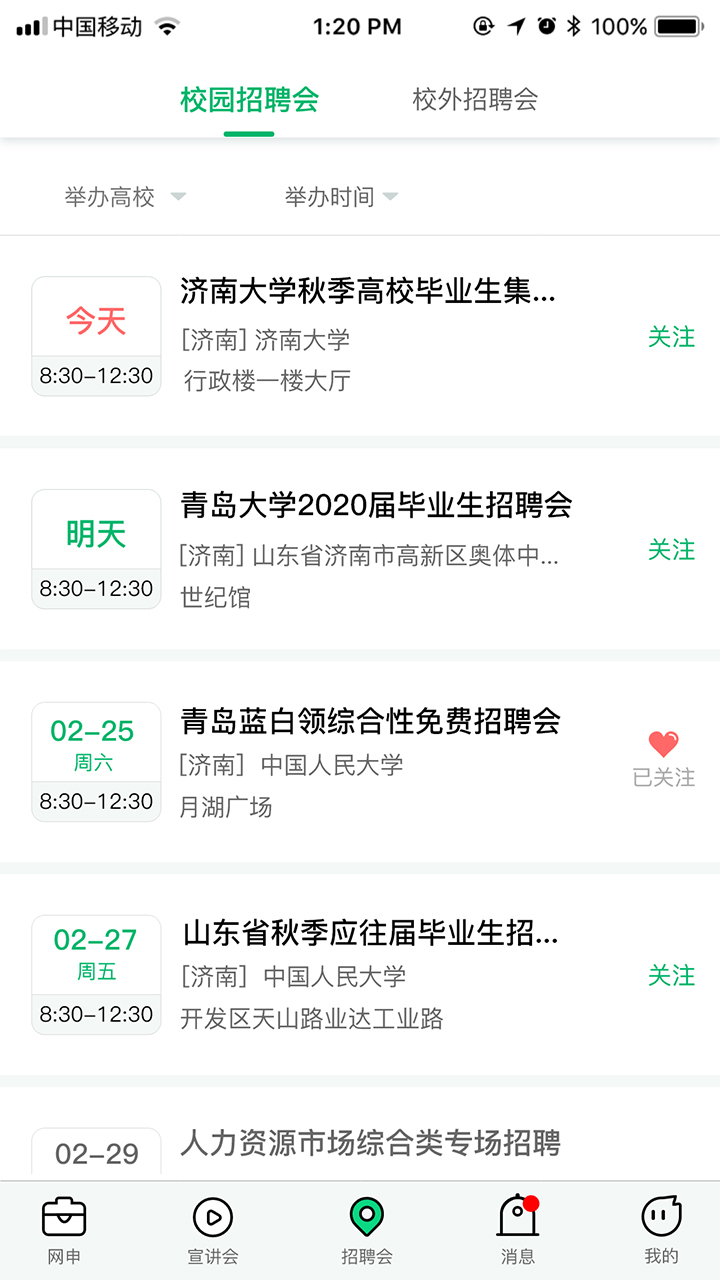Expand the 举办时间 filter dropdown
Viewport: 720px width, 1280px height.
tap(341, 197)
